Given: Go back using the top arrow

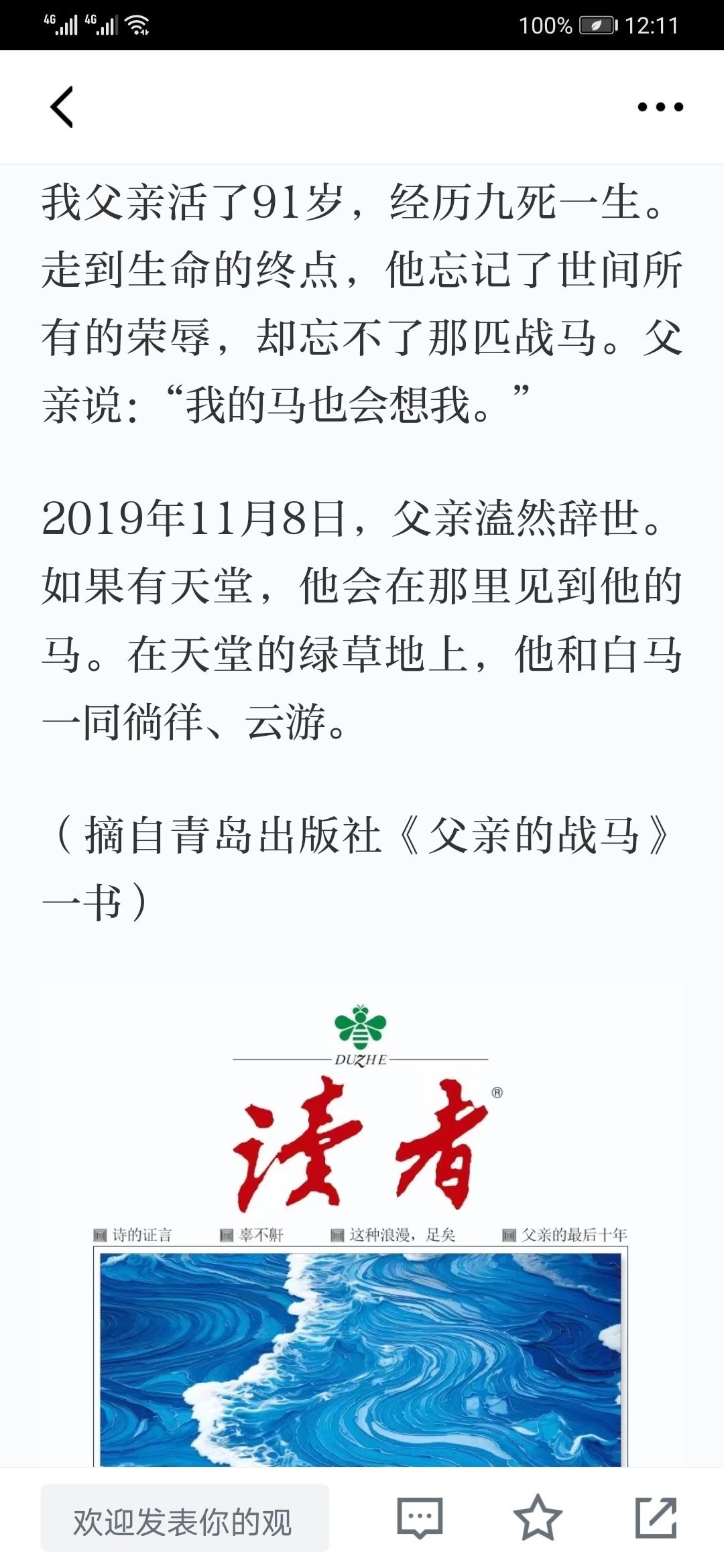Looking at the screenshot, I should click(x=62, y=107).
